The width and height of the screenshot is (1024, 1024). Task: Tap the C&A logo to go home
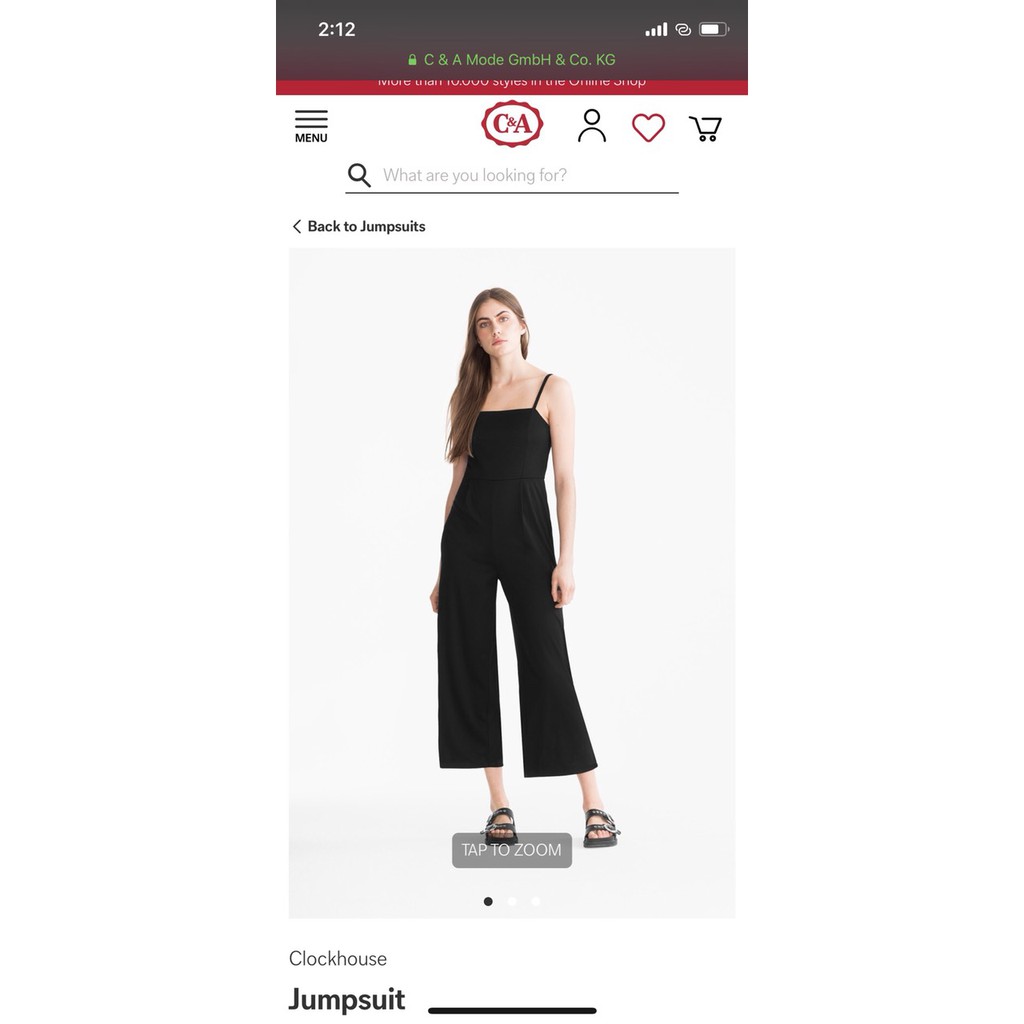[512, 125]
